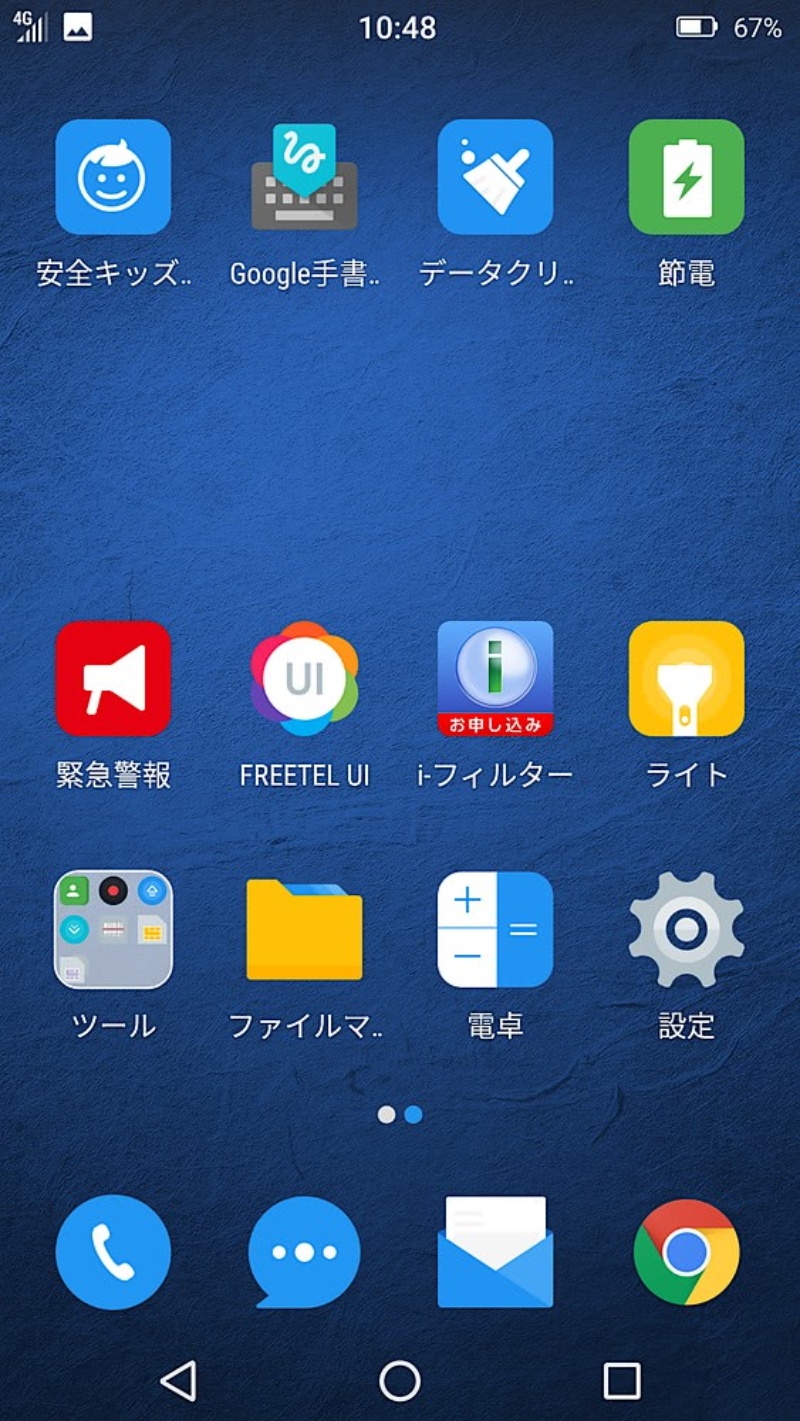Open 緊急警報 emergency alerts
Image resolution: width=800 pixels, height=1421 pixels.
click(113, 679)
